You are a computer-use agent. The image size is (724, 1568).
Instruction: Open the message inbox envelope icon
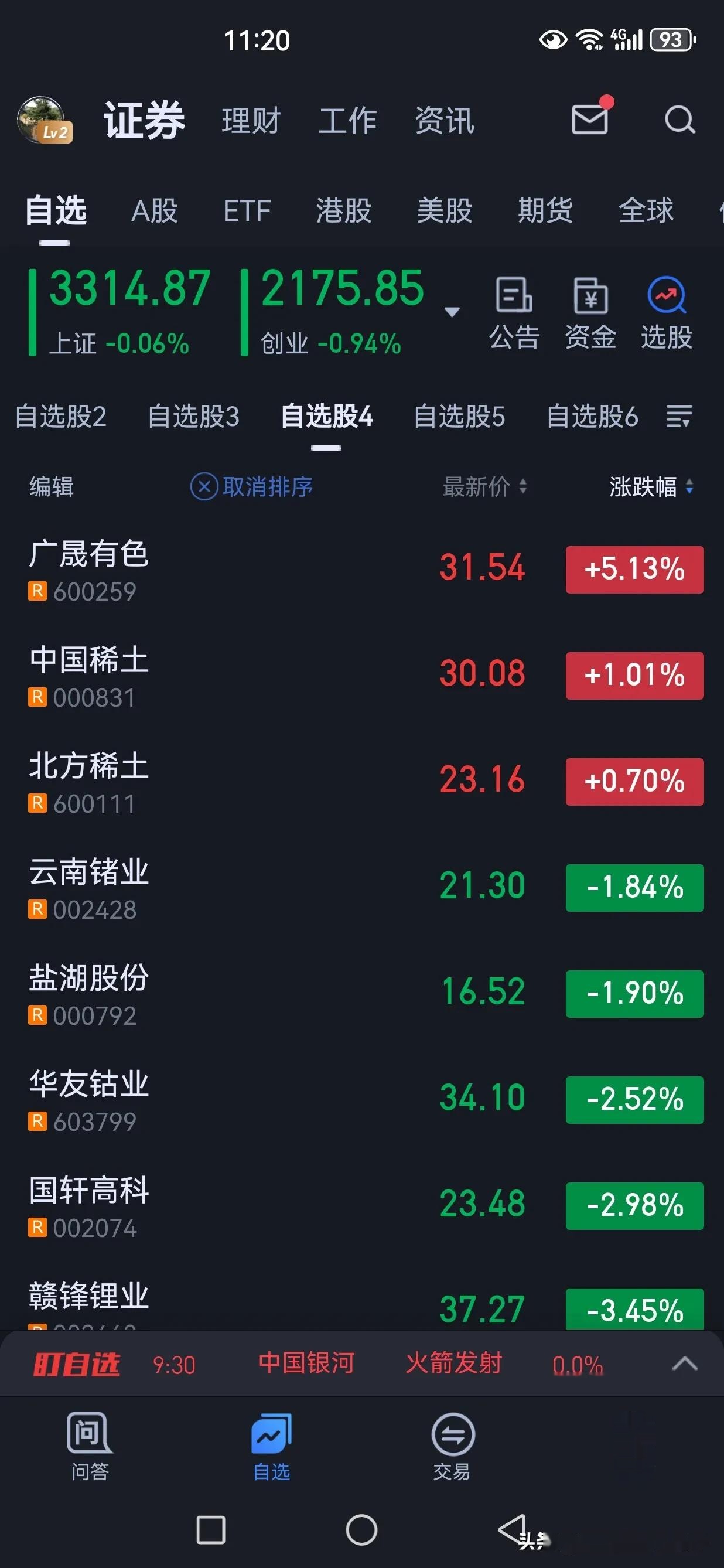click(589, 120)
